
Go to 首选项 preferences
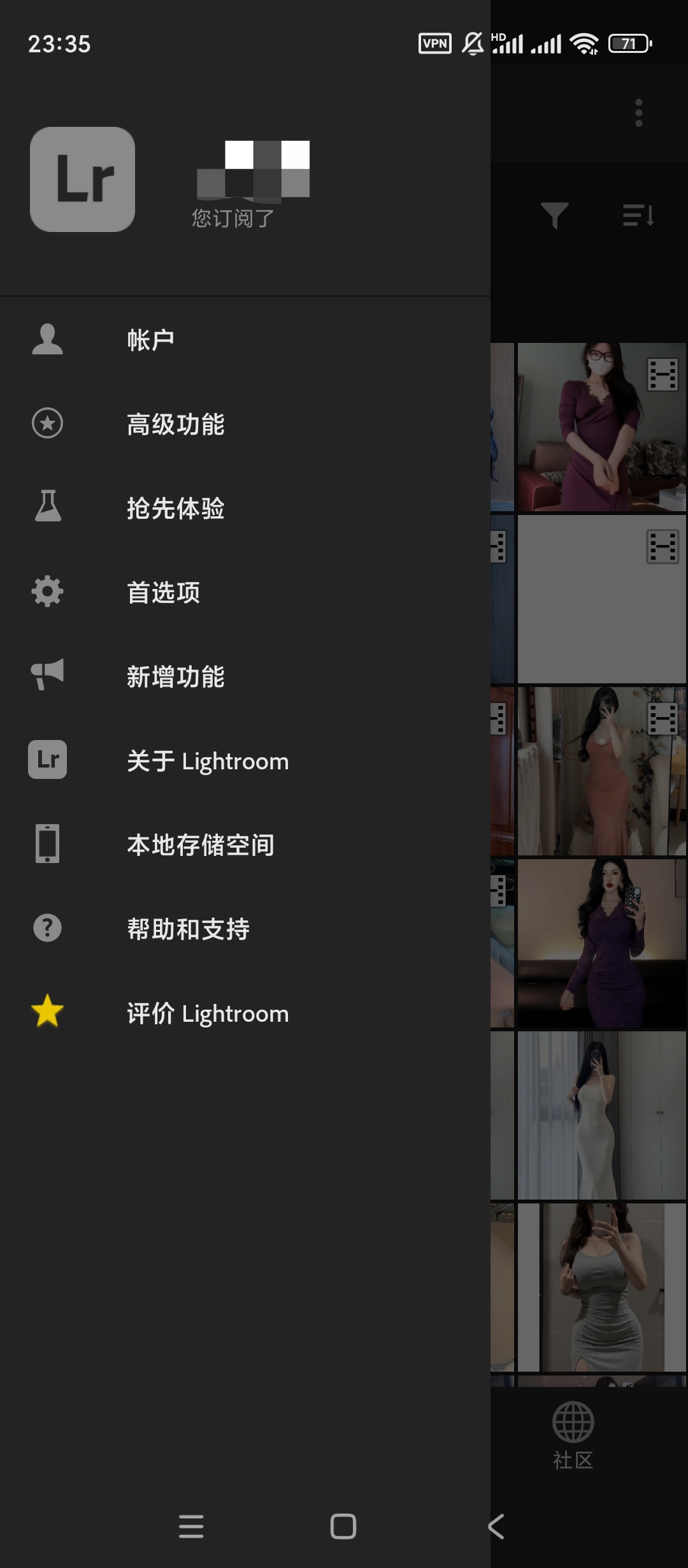coord(163,592)
